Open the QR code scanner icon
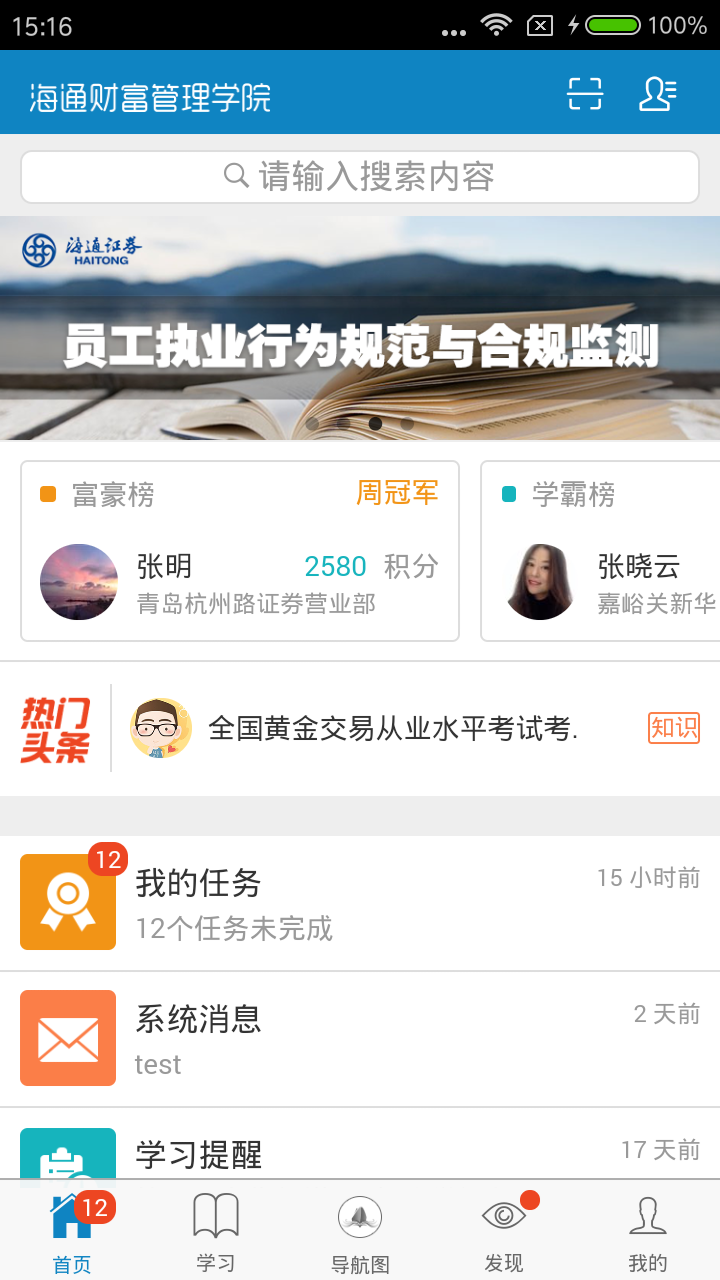This screenshot has width=720, height=1280. (x=584, y=93)
